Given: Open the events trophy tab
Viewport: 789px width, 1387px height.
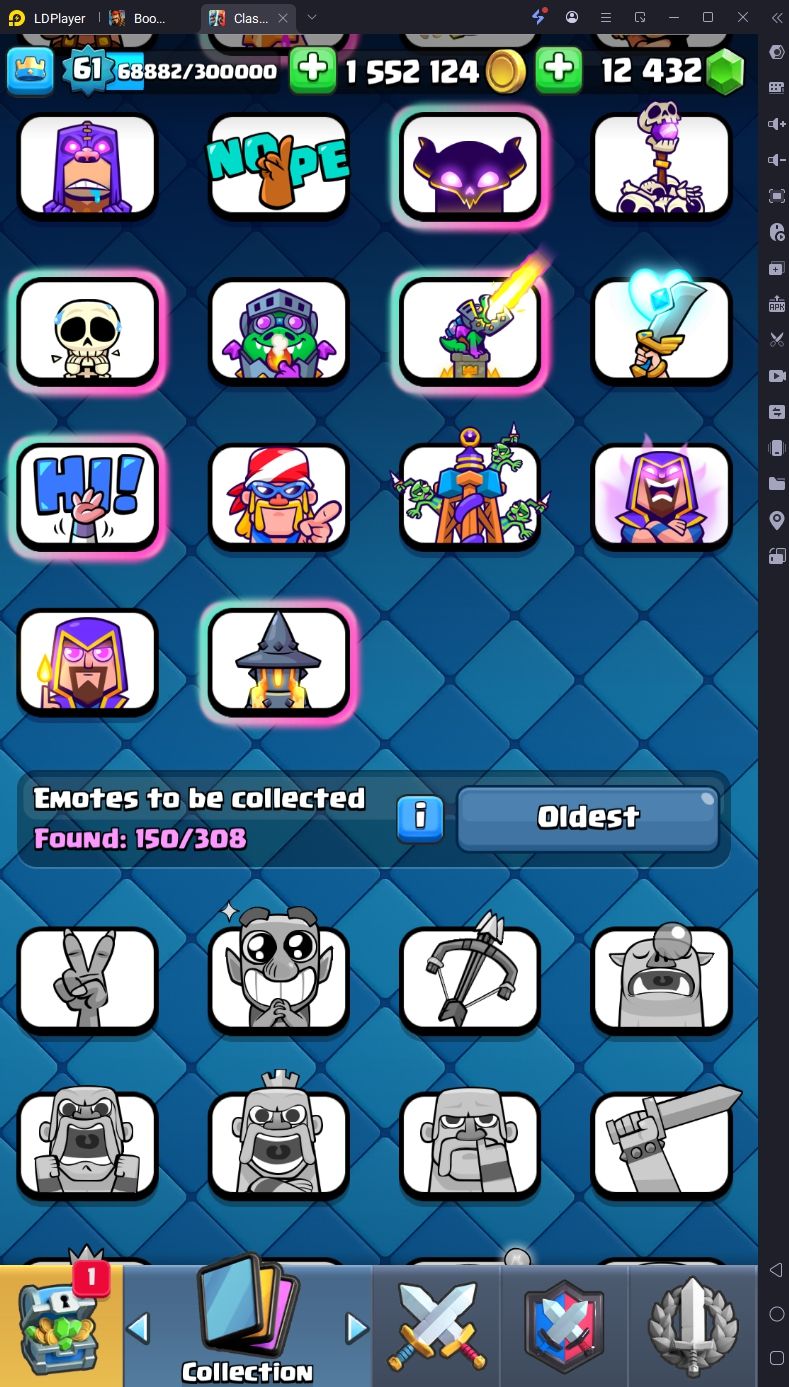Looking at the screenshot, I should (692, 1325).
